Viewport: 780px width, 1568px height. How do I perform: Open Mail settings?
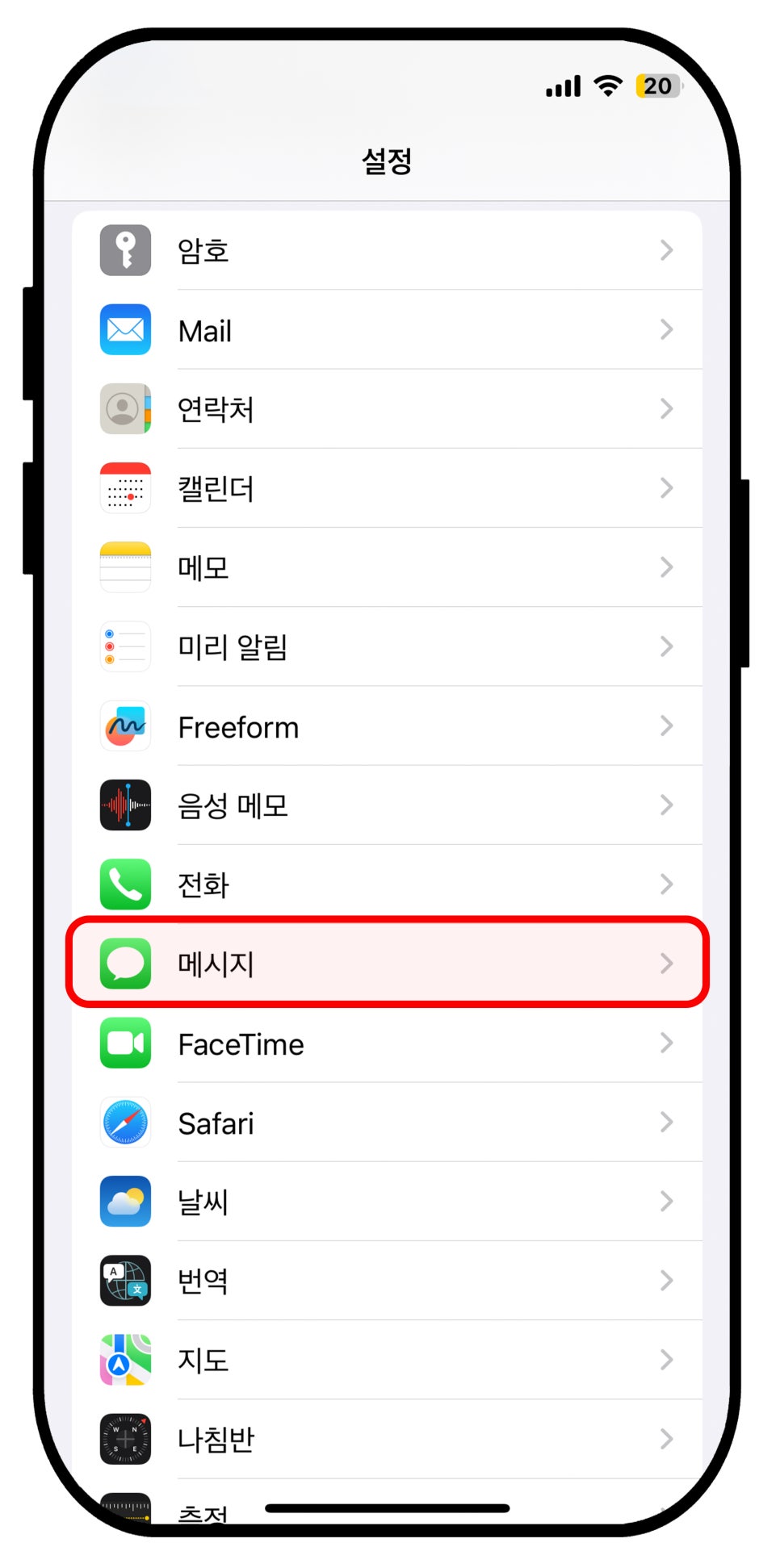pos(387,329)
